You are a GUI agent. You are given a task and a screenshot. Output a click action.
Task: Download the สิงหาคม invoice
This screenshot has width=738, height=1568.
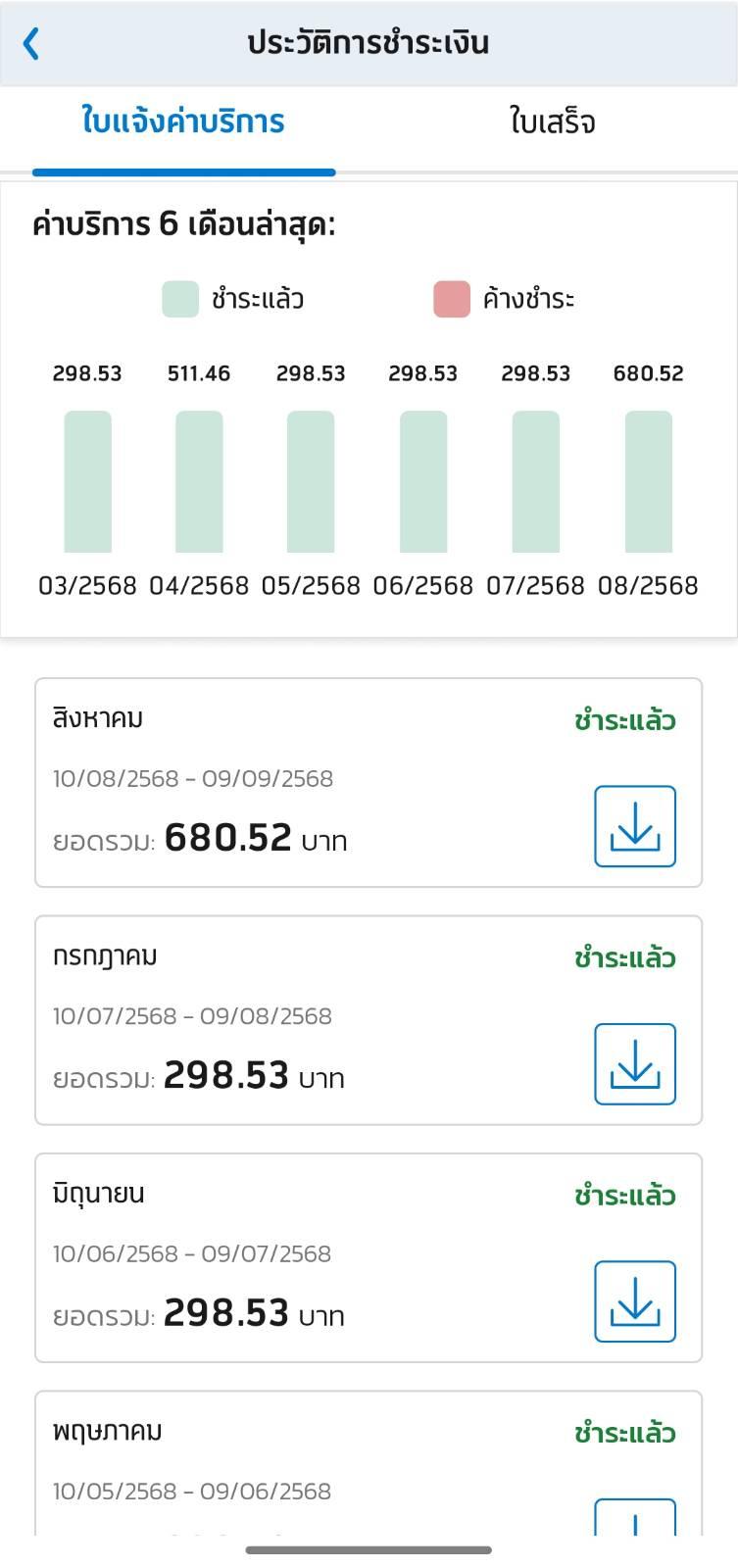click(x=634, y=826)
